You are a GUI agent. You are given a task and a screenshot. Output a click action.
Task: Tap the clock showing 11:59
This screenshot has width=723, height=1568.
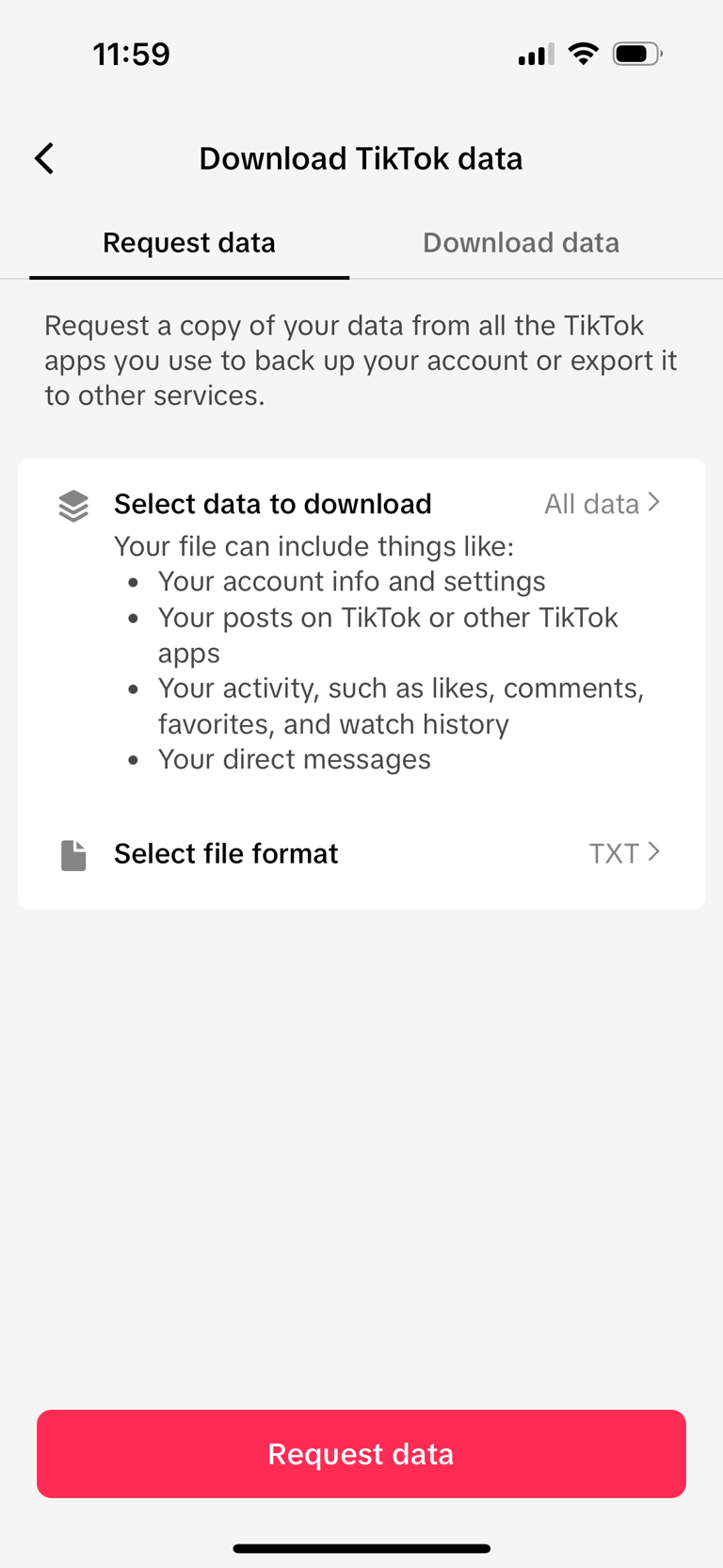[132, 54]
